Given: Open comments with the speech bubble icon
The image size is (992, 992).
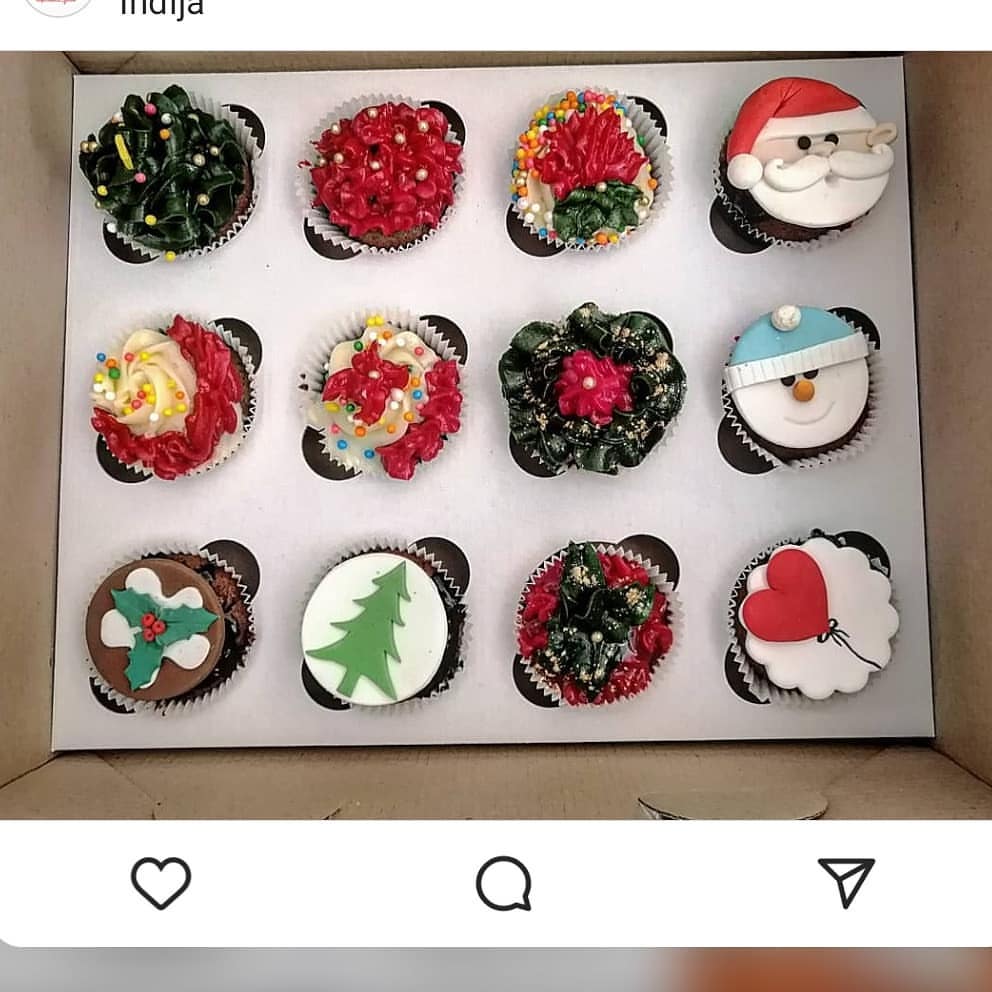Looking at the screenshot, I should (503, 883).
